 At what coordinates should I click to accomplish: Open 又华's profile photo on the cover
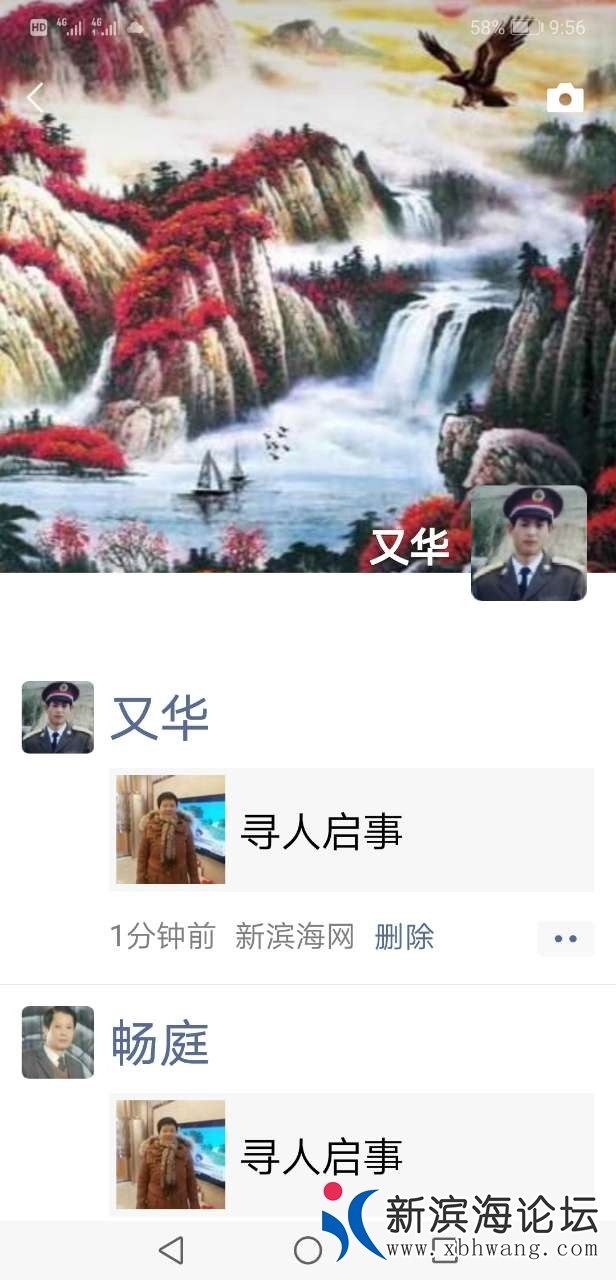pyautogui.click(x=528, y=543)
